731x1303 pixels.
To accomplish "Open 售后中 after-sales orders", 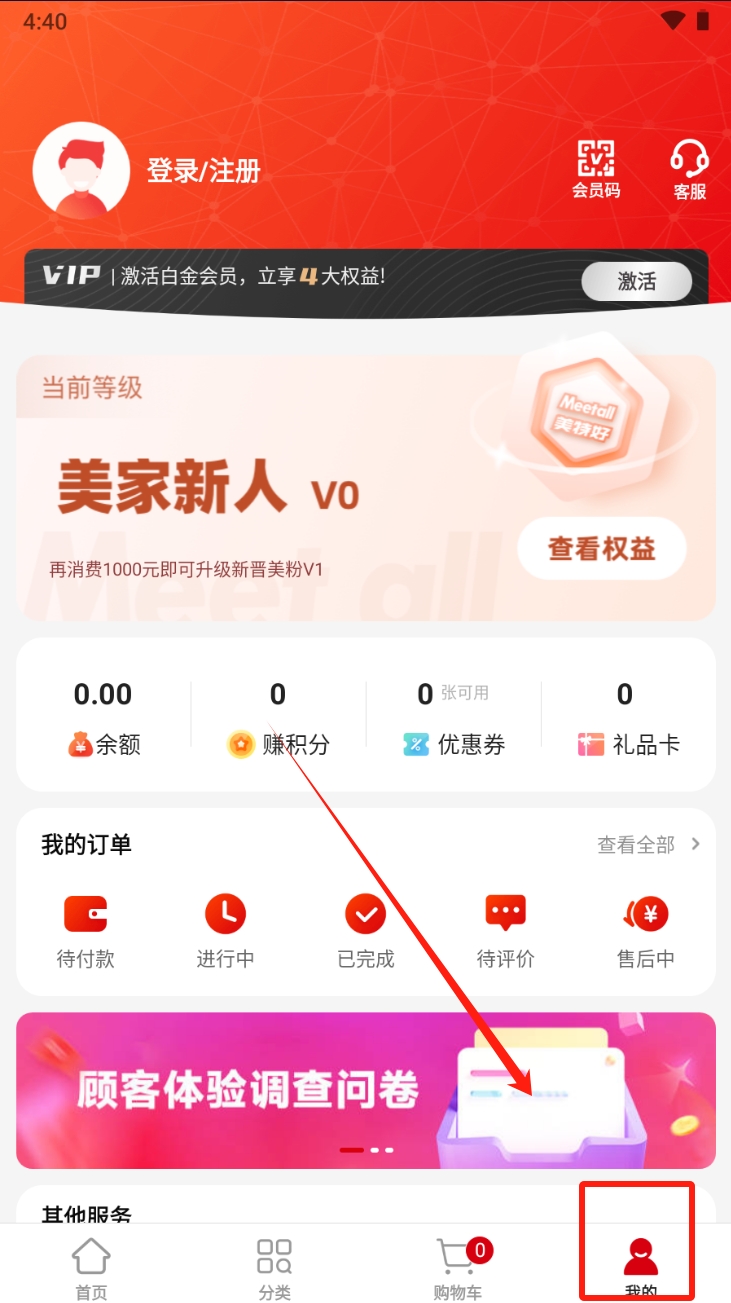I will (x=645, y=930).
